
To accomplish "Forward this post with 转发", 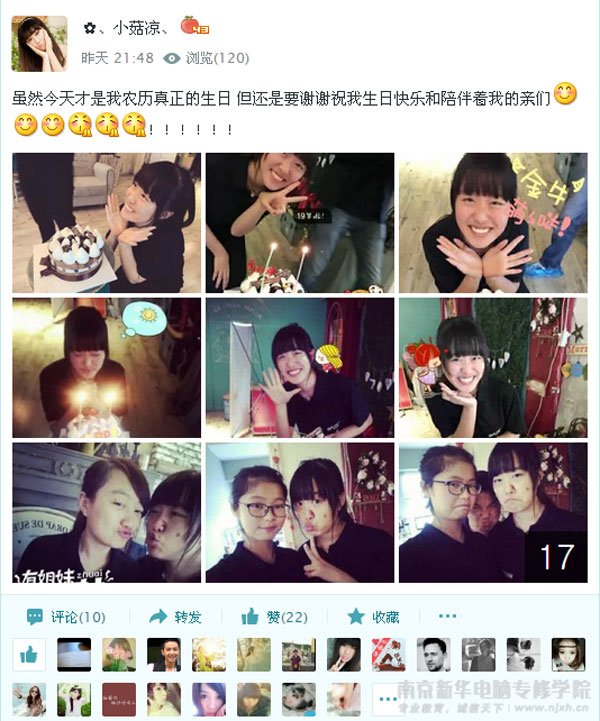I will pyautogui.click(x=175, y=617).
